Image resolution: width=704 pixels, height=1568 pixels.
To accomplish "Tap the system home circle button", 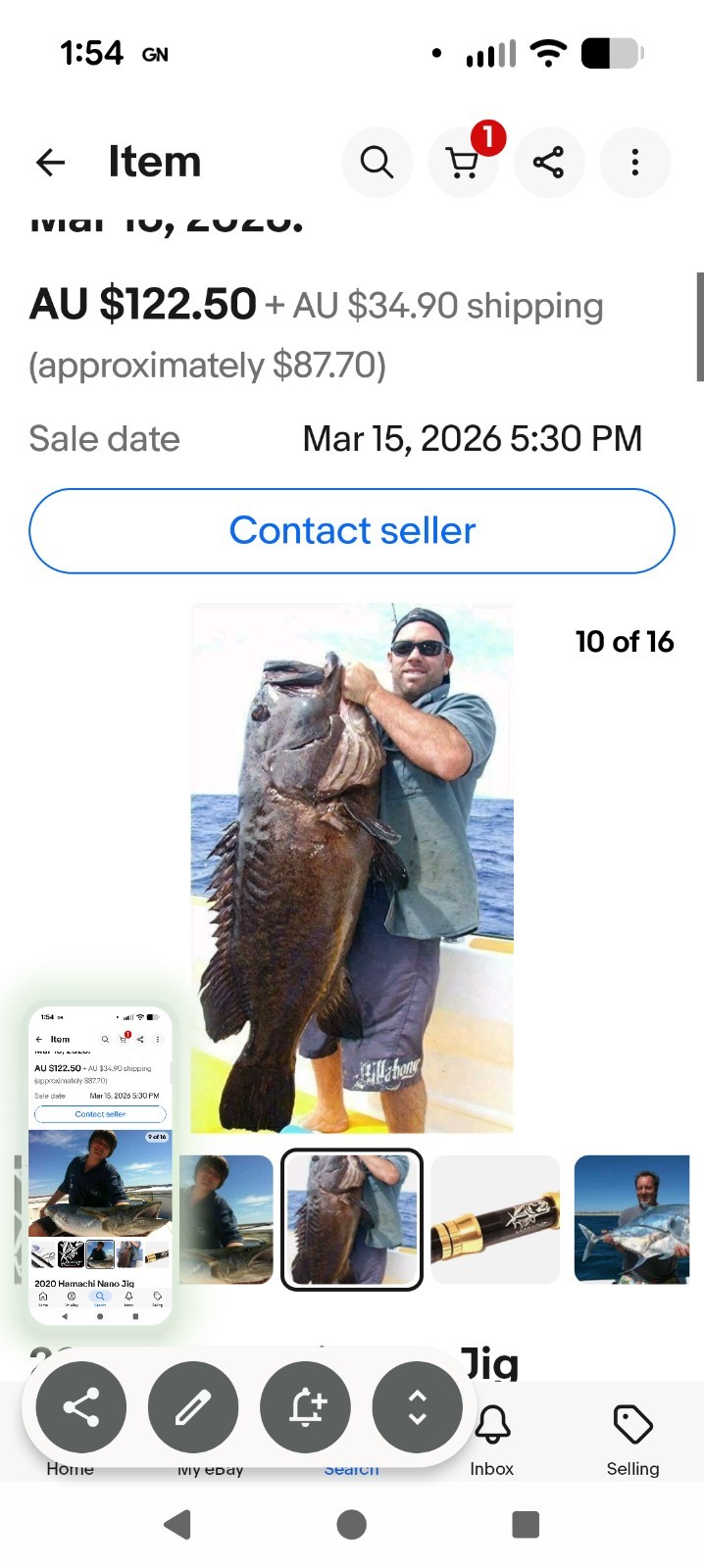I will (x=352, y=1525).
